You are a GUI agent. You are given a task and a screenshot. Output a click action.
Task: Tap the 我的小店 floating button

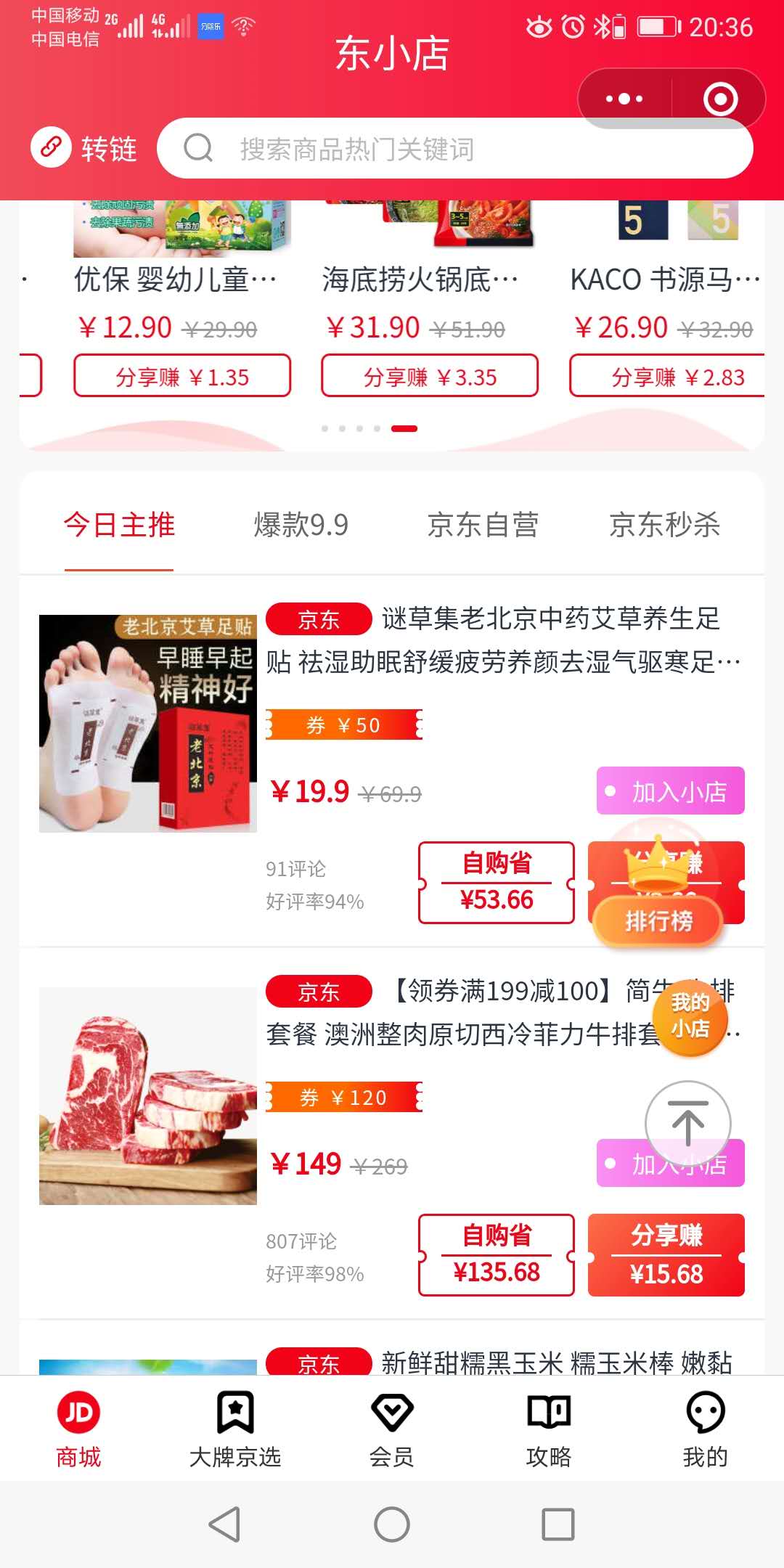click(688, 1019)
